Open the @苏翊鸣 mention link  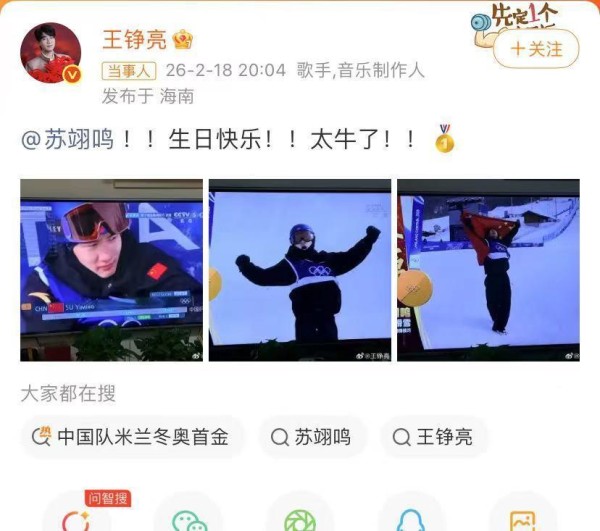[x=65, y=141]
